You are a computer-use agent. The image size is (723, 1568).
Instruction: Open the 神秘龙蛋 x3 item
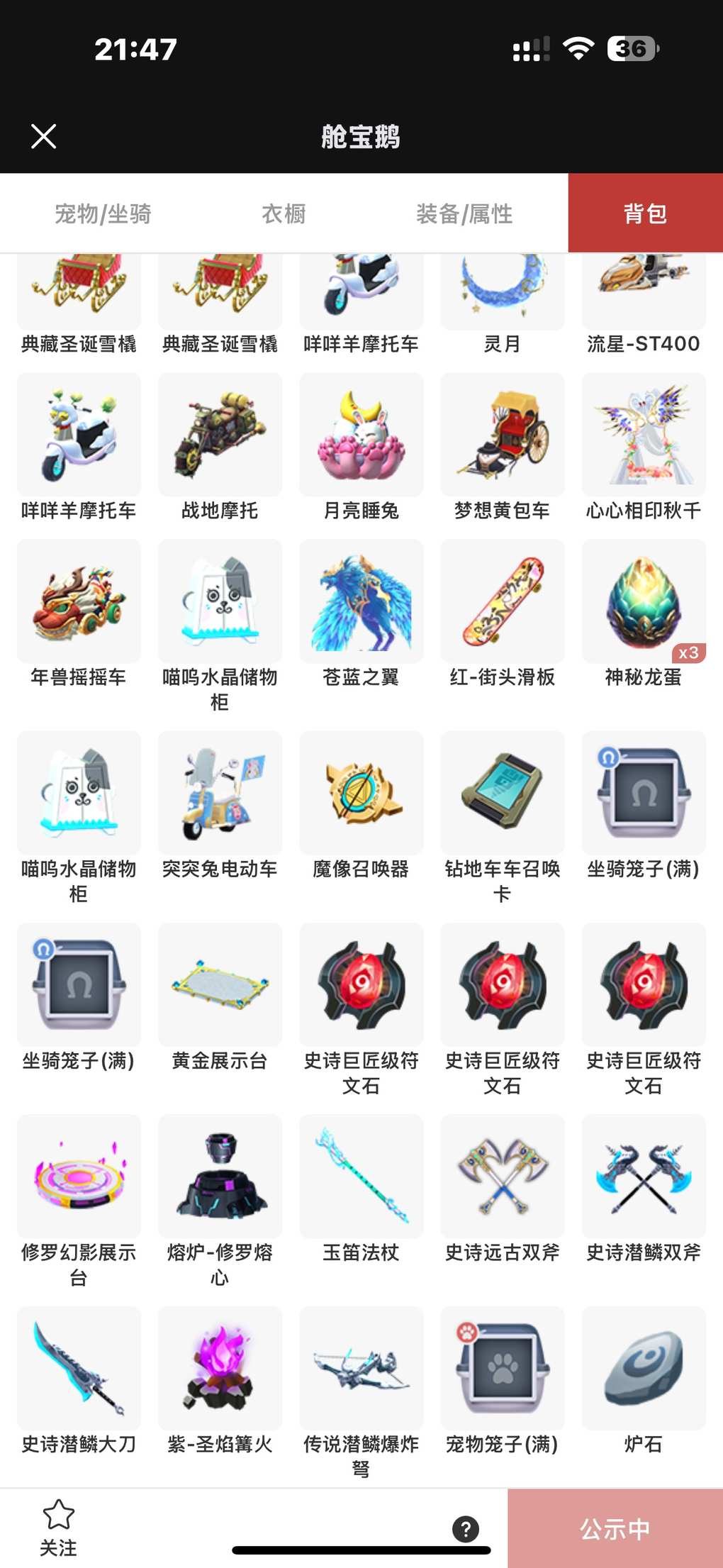[644, 603]
